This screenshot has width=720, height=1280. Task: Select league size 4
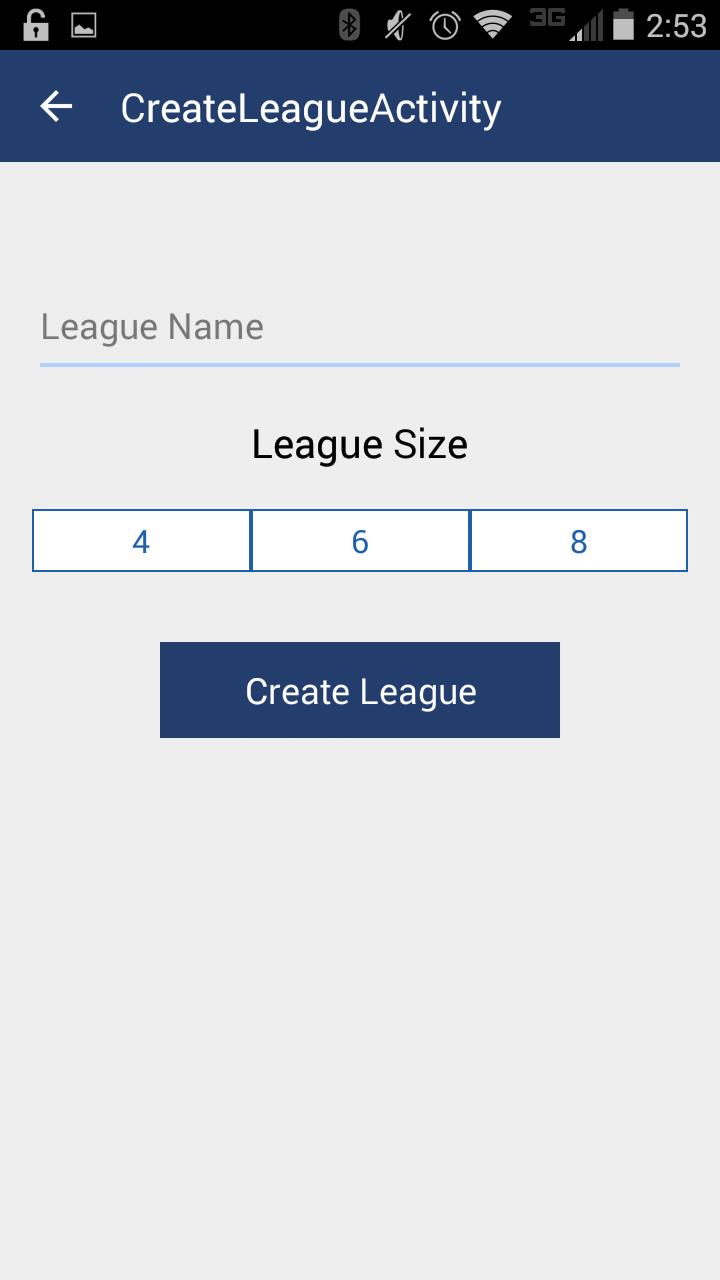tap(141, 540)
